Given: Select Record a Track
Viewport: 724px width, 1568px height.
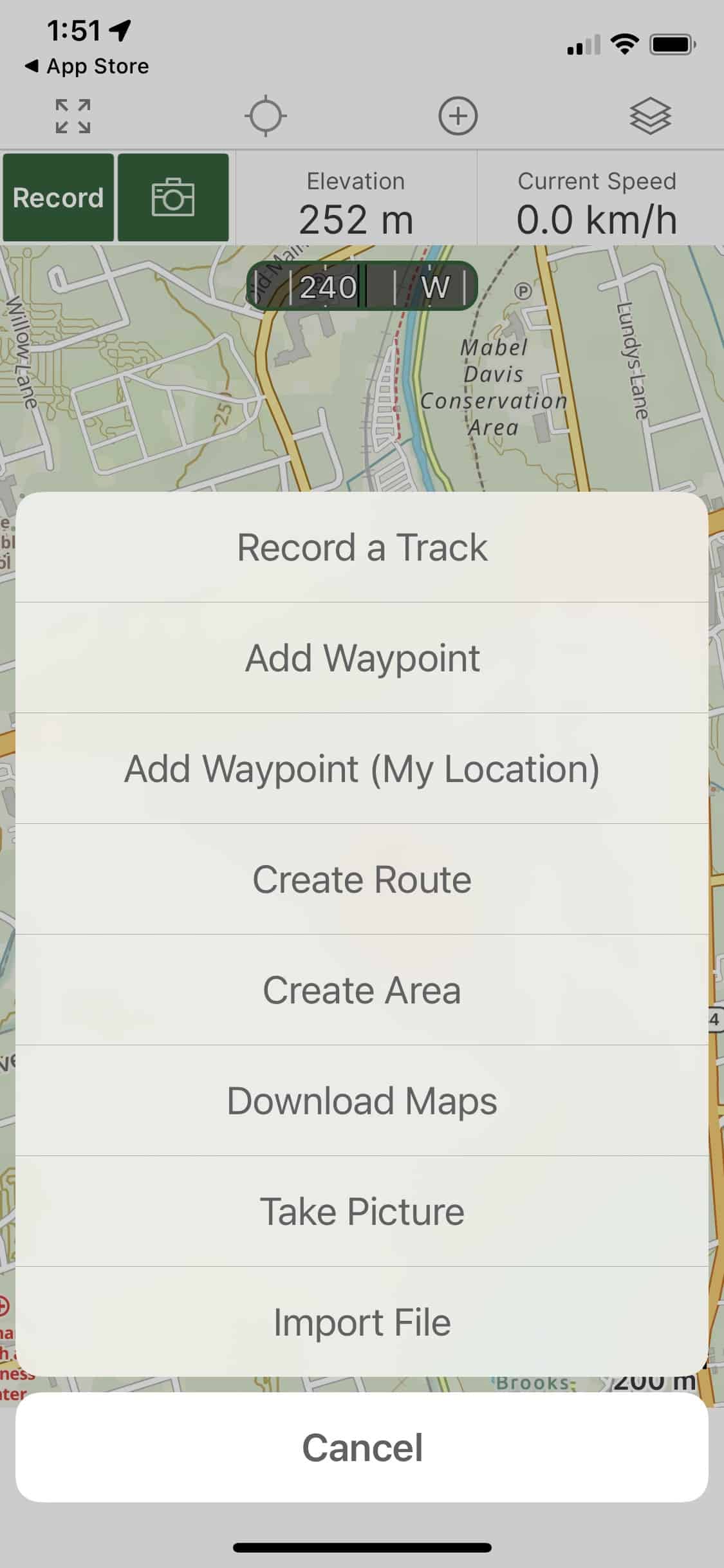Looking at the screenshot, I should [x=362, y=548].
